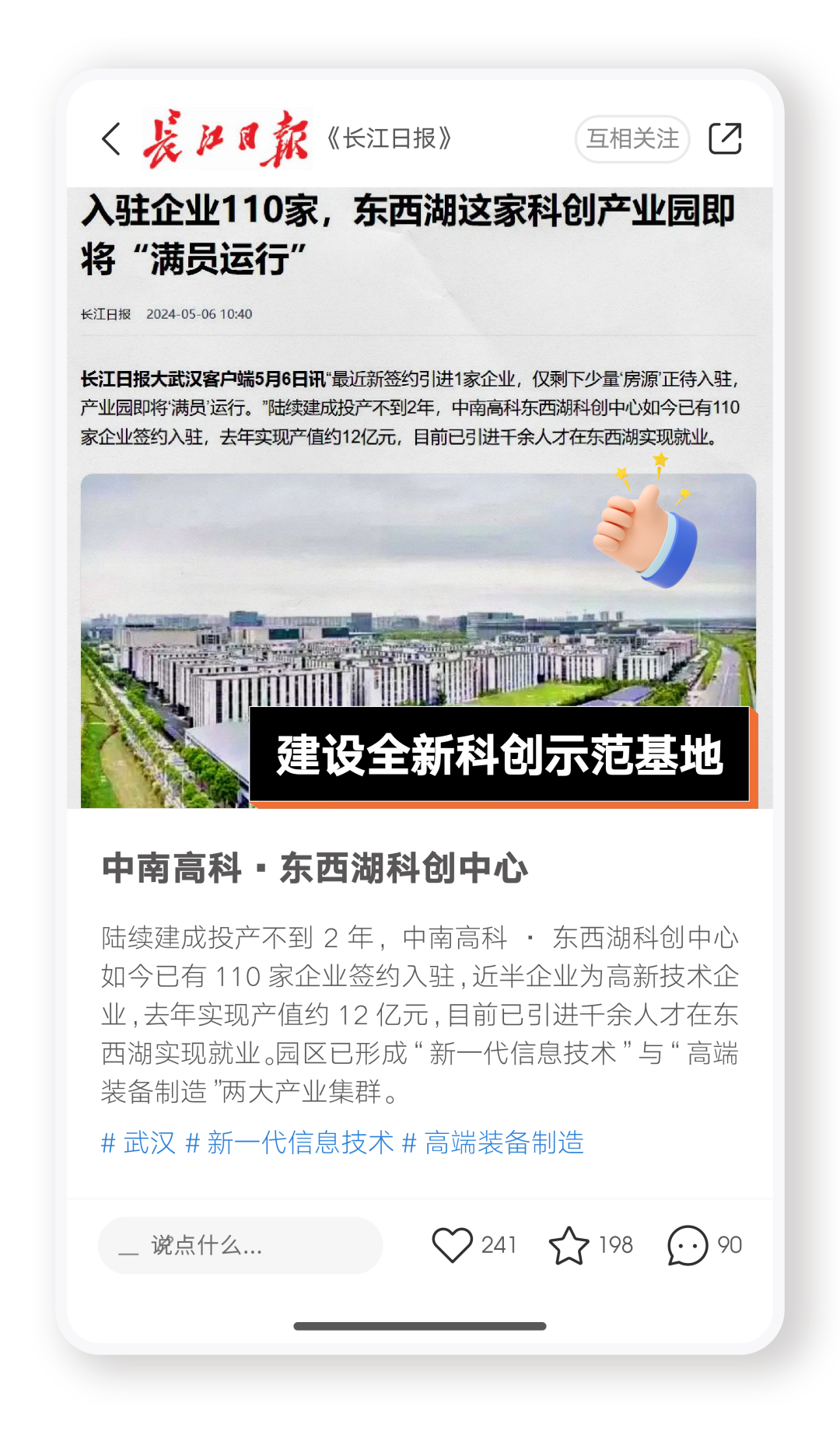The image size is (840, 1431).
Task: Share this post via the share icon
Action: [x=725, y=139]
